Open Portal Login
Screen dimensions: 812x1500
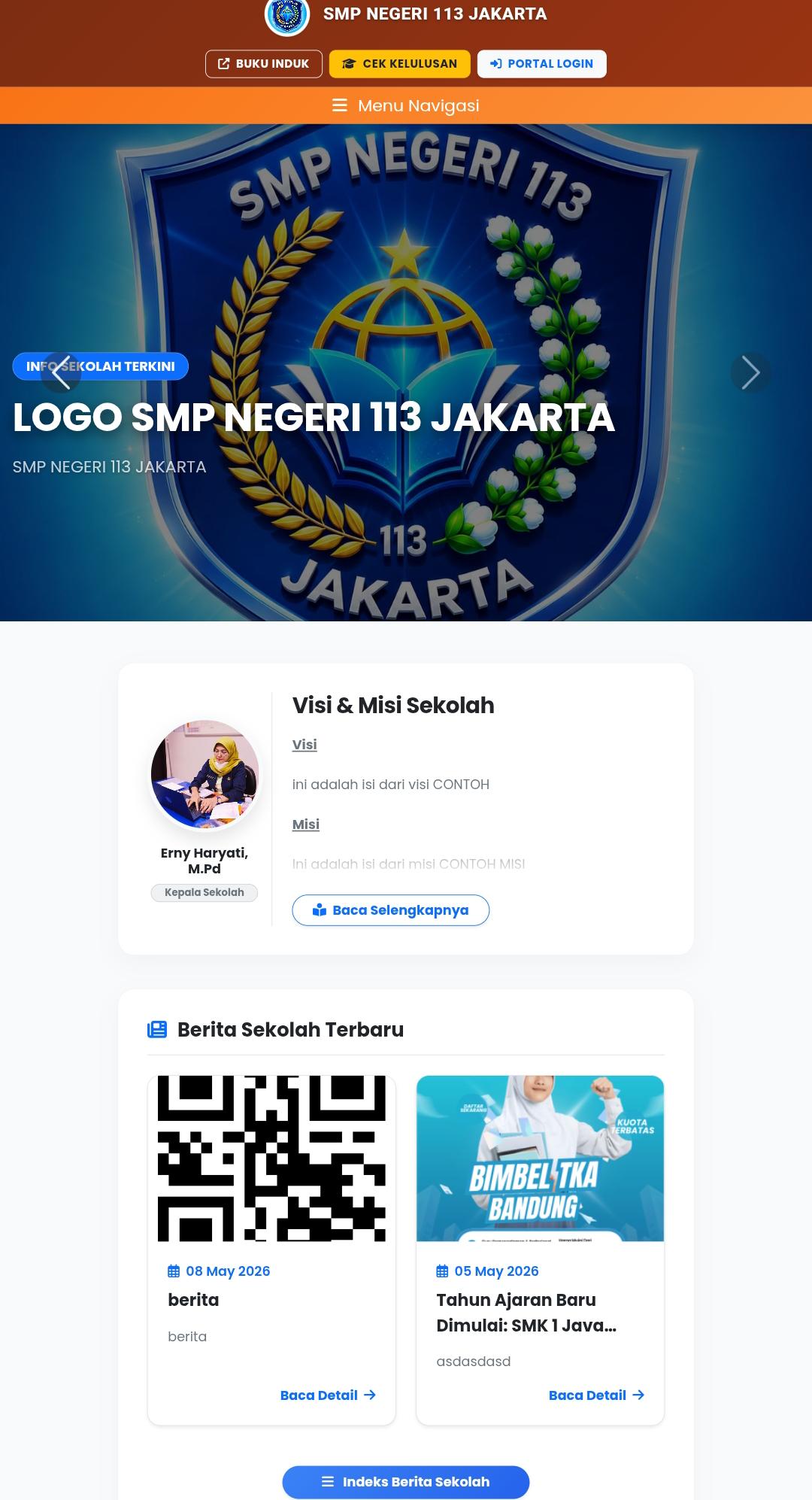(542, 64)
